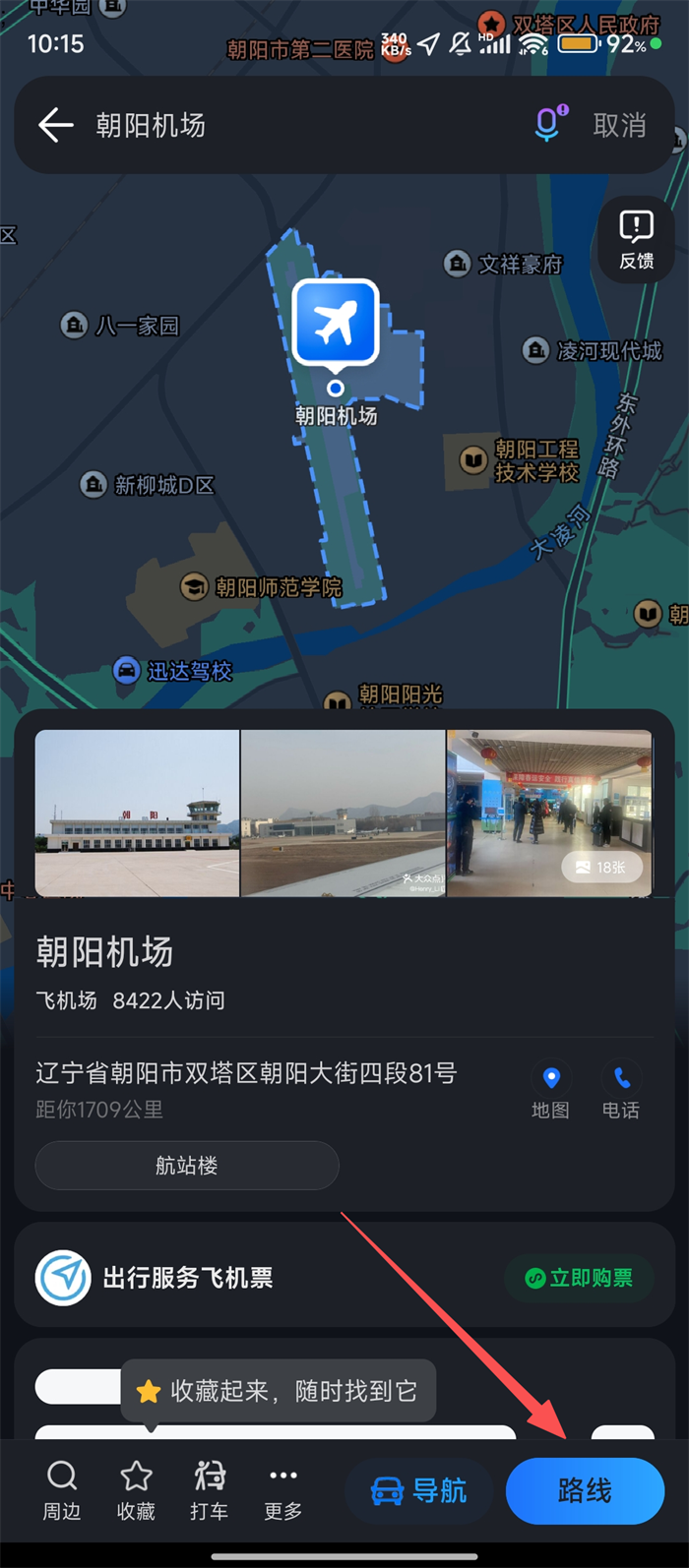The image size is (689, 1568).
Task: Save this place with 收藏
Action: click(x=136, y=1490)
